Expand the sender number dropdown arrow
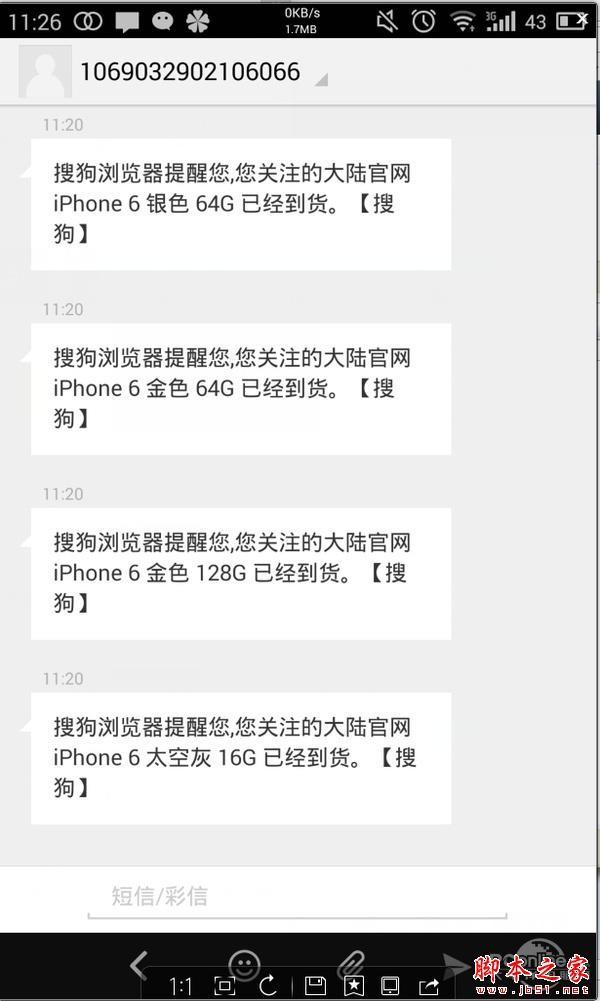The width and height of the screenshot is (600, 1001). tap(320, 80)
